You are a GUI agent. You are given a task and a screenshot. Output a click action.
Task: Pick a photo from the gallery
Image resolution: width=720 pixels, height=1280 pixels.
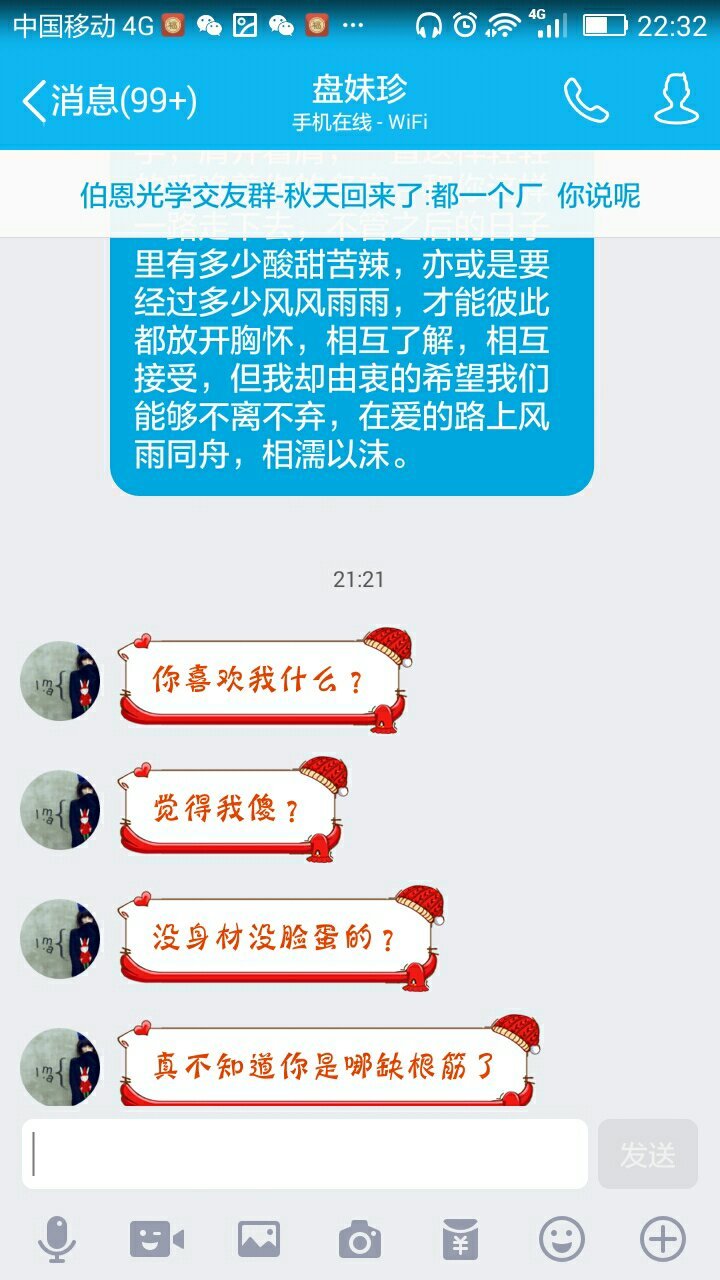tap(258, 1240)
